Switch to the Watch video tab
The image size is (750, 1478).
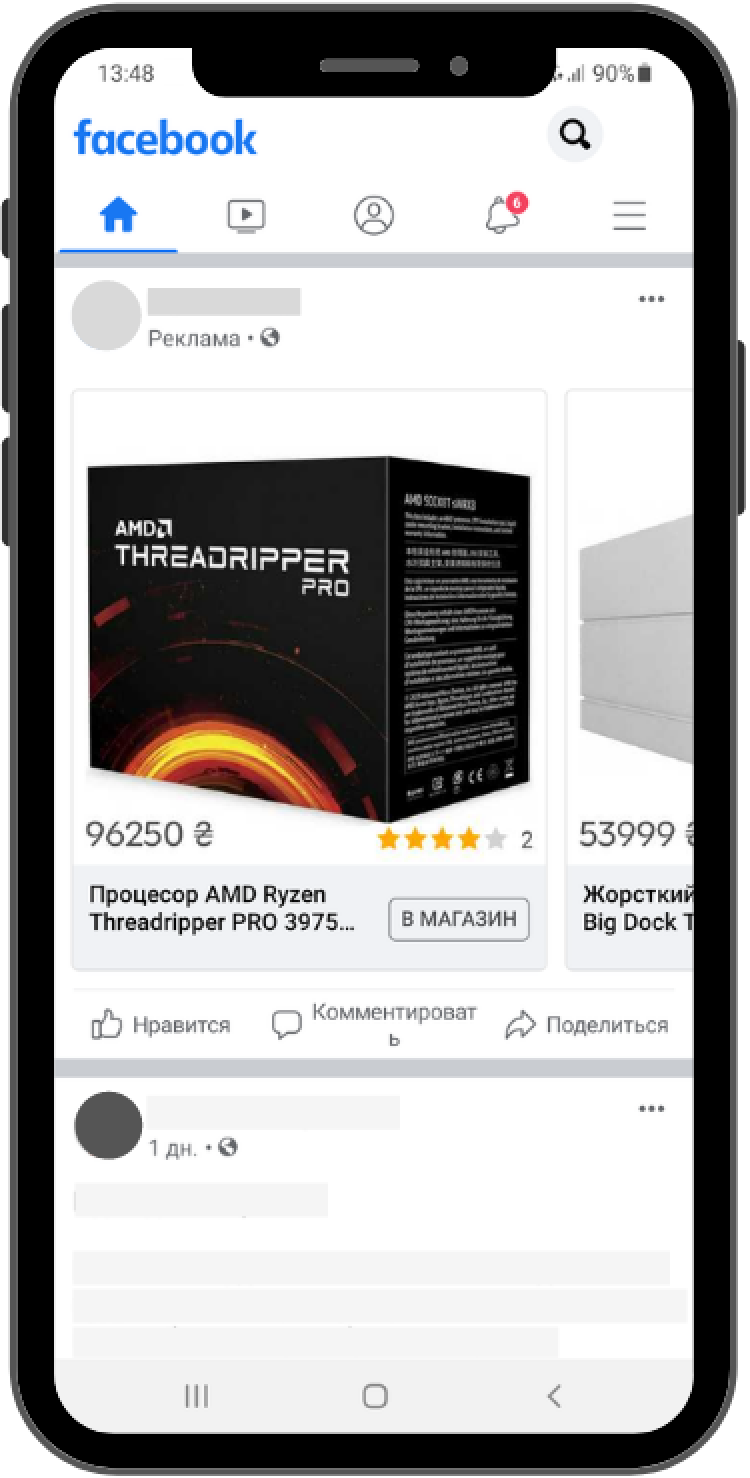click(246, 215)
